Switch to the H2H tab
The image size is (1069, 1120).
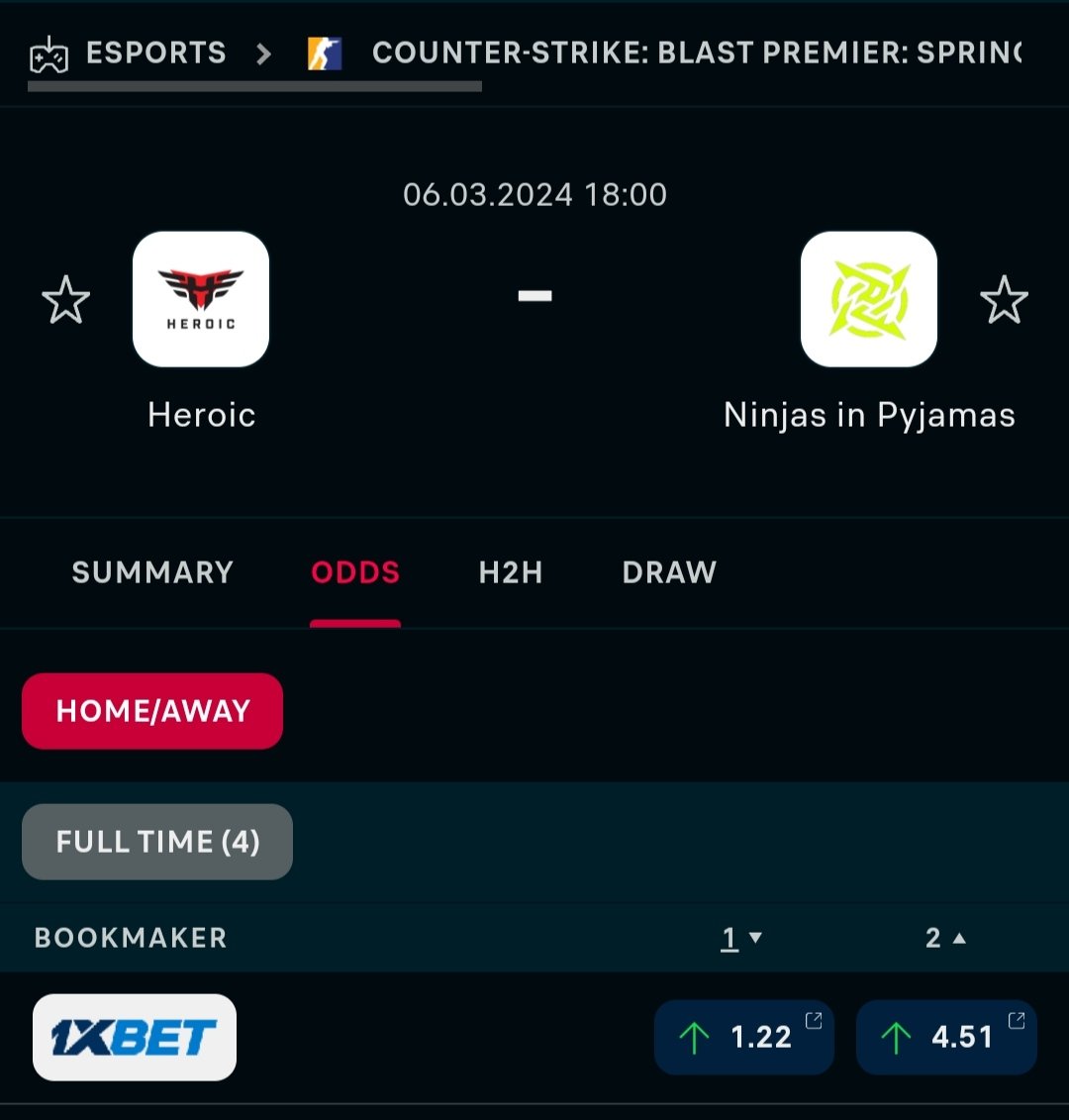(511, 572)
